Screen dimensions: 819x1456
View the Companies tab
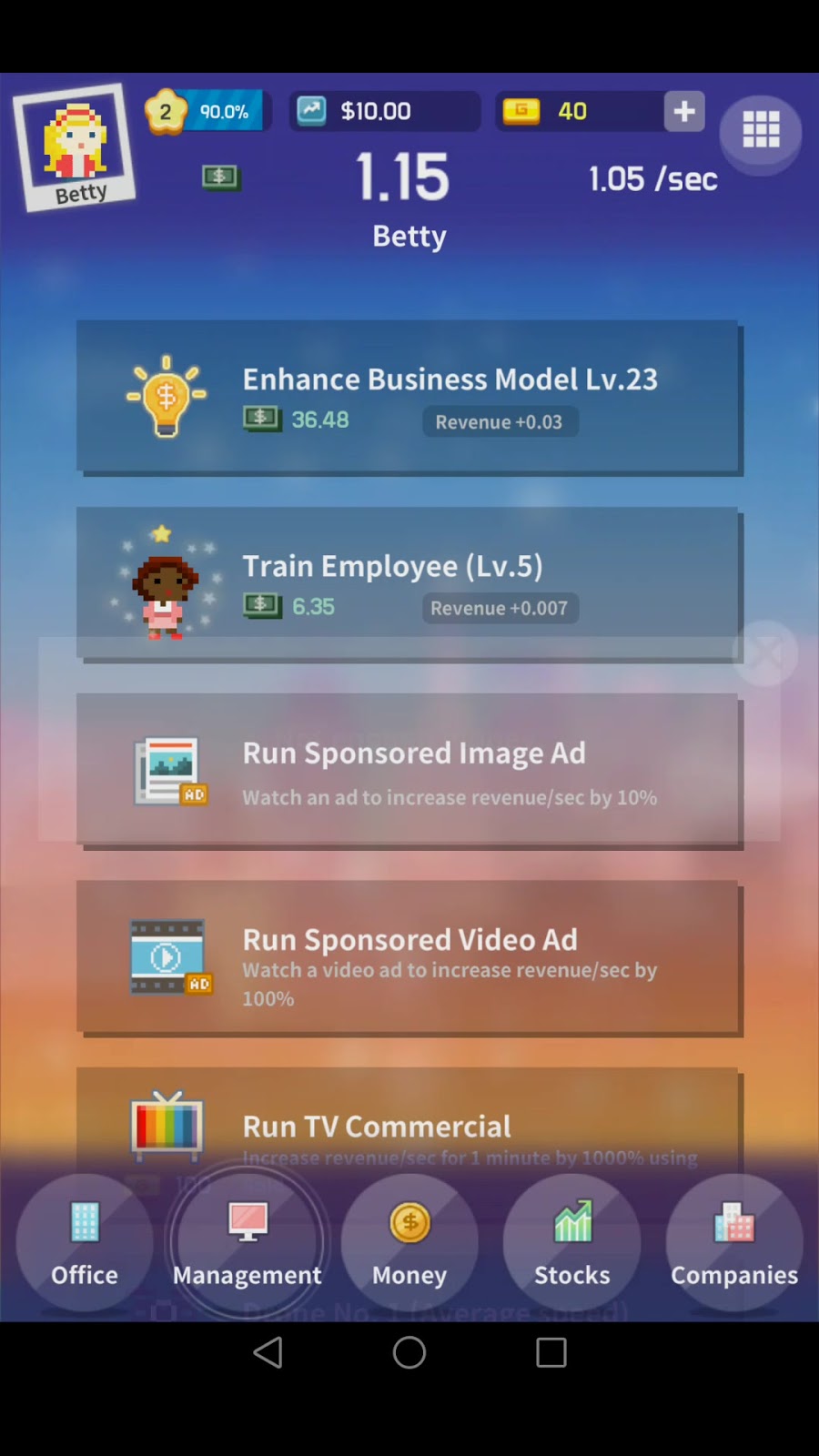pyautogui.click(x=734, y=1242)
